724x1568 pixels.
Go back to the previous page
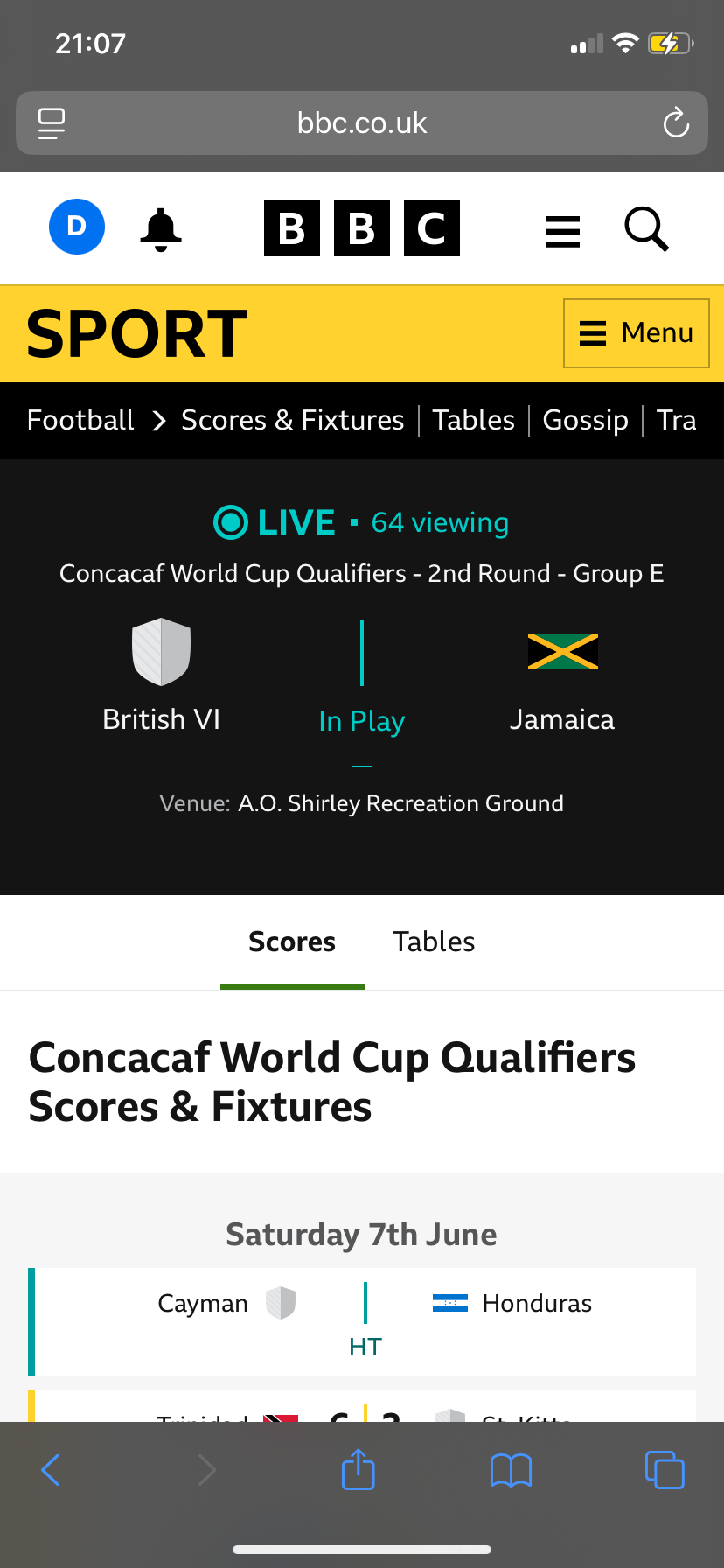coord(51,1470)
